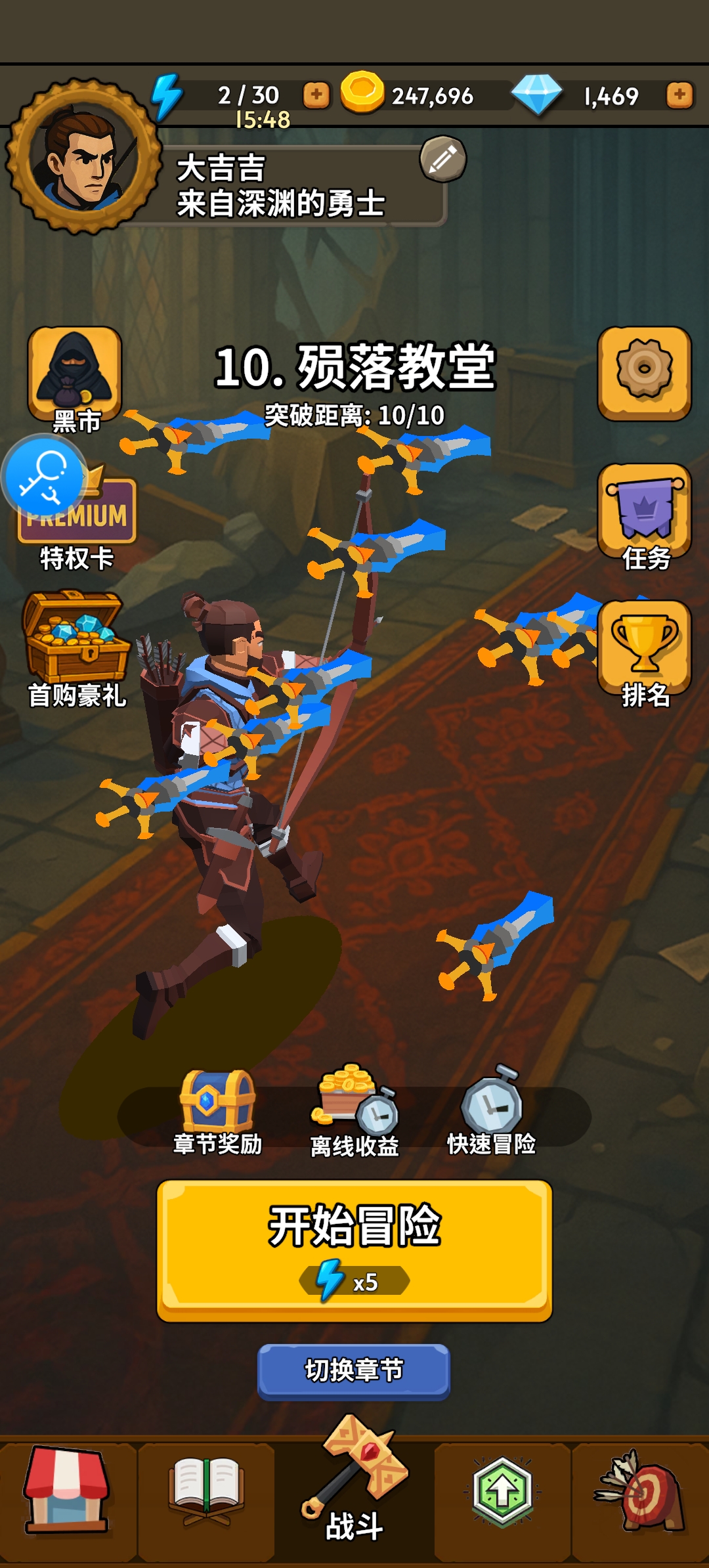Tap the plus button to add energy
Image resolution: width=709 pixels, height=1568 pixels.
tap(316, 95)
